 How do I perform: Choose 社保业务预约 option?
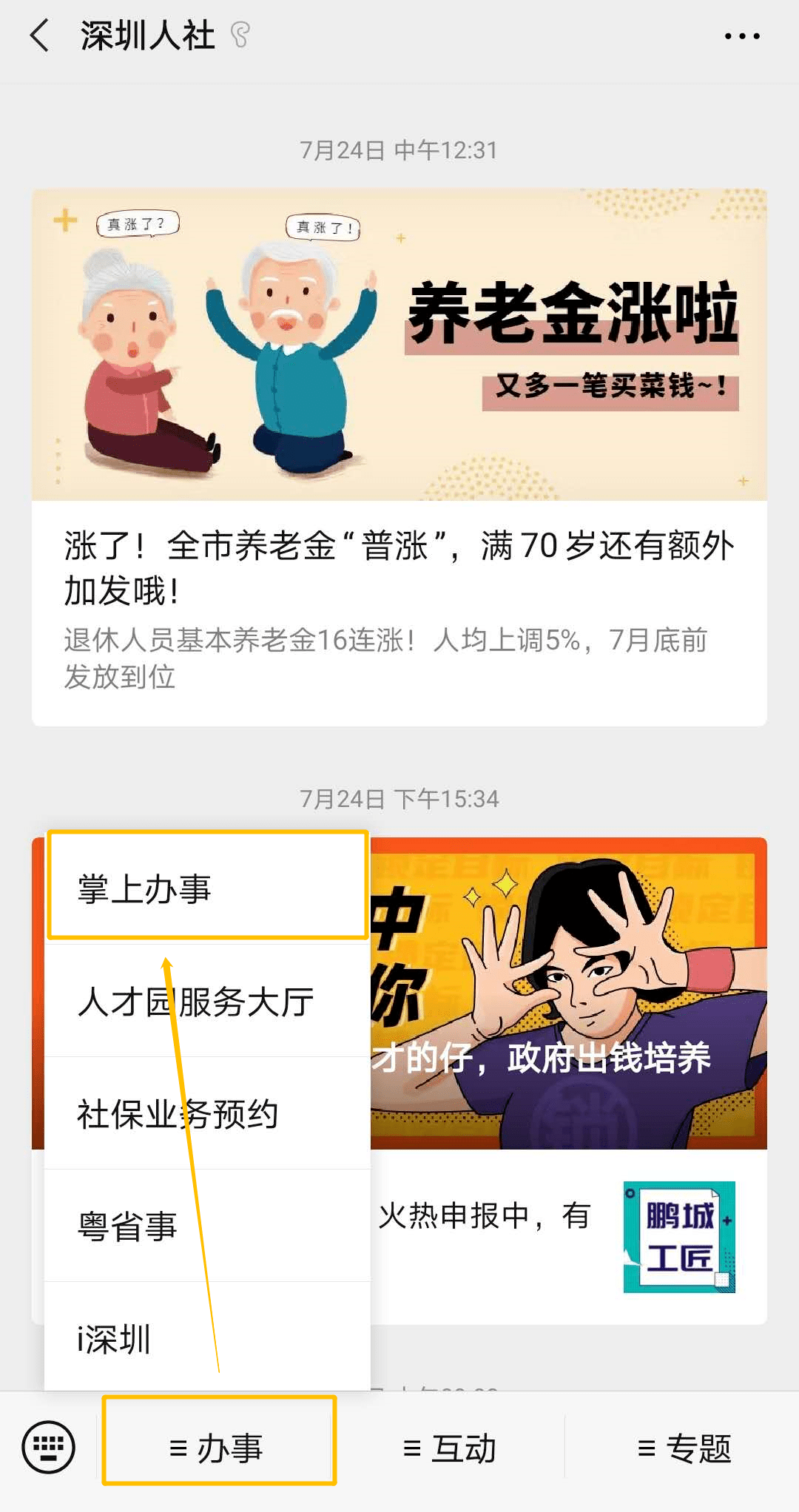tap(207, 1114)
